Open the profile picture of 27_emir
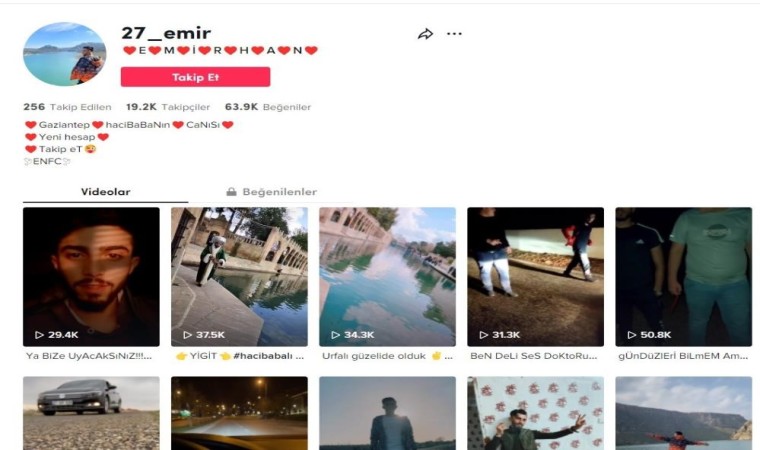Viewport: 760px width, 450px height. 64,54
